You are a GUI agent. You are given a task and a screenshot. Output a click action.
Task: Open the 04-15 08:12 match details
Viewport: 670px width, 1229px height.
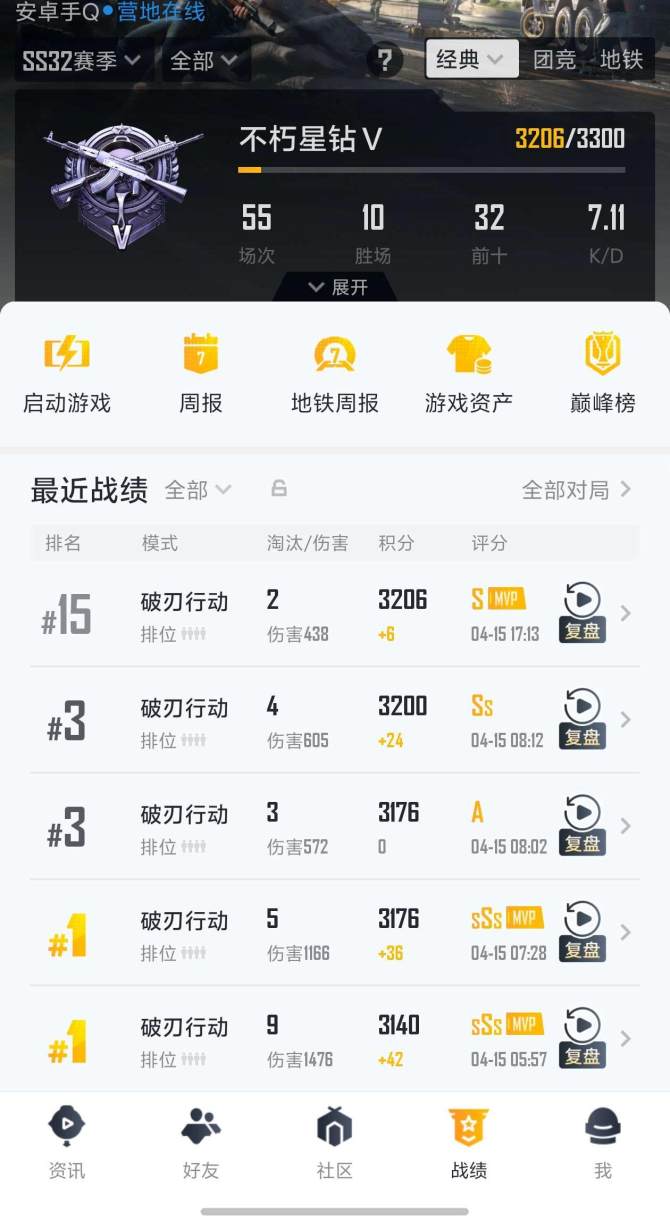click(x=335, y=720)
